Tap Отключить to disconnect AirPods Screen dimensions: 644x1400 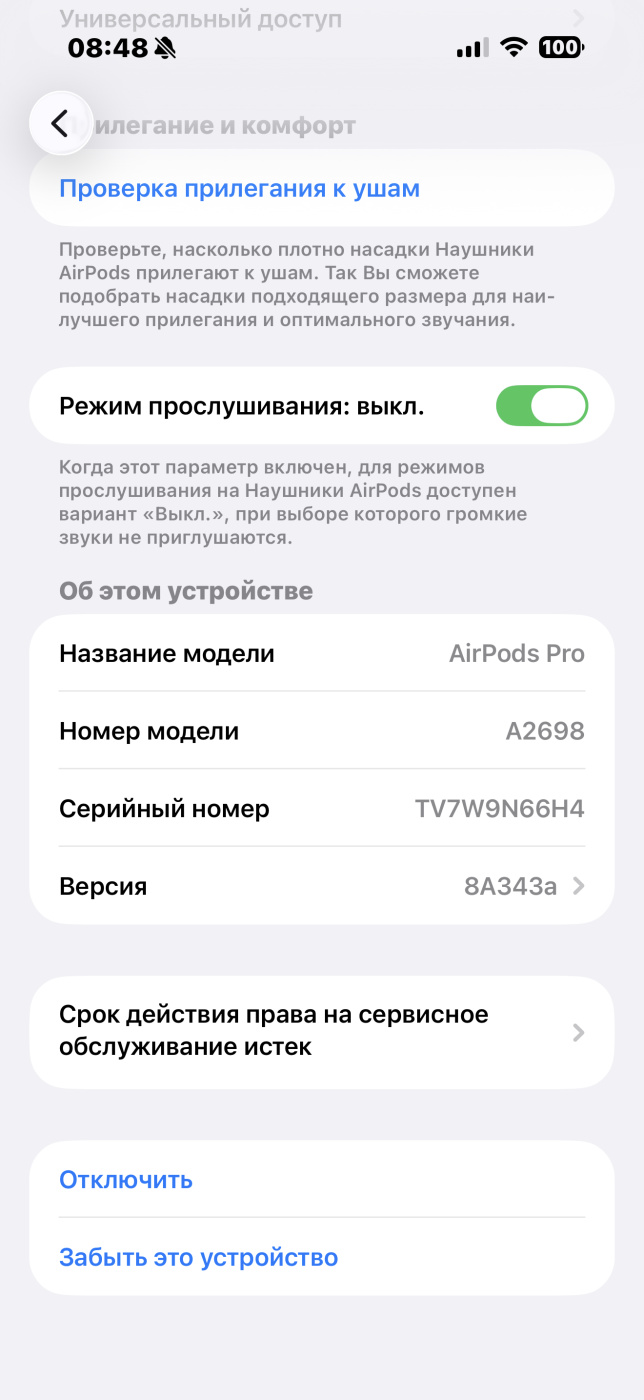[x=322, y=1180]
